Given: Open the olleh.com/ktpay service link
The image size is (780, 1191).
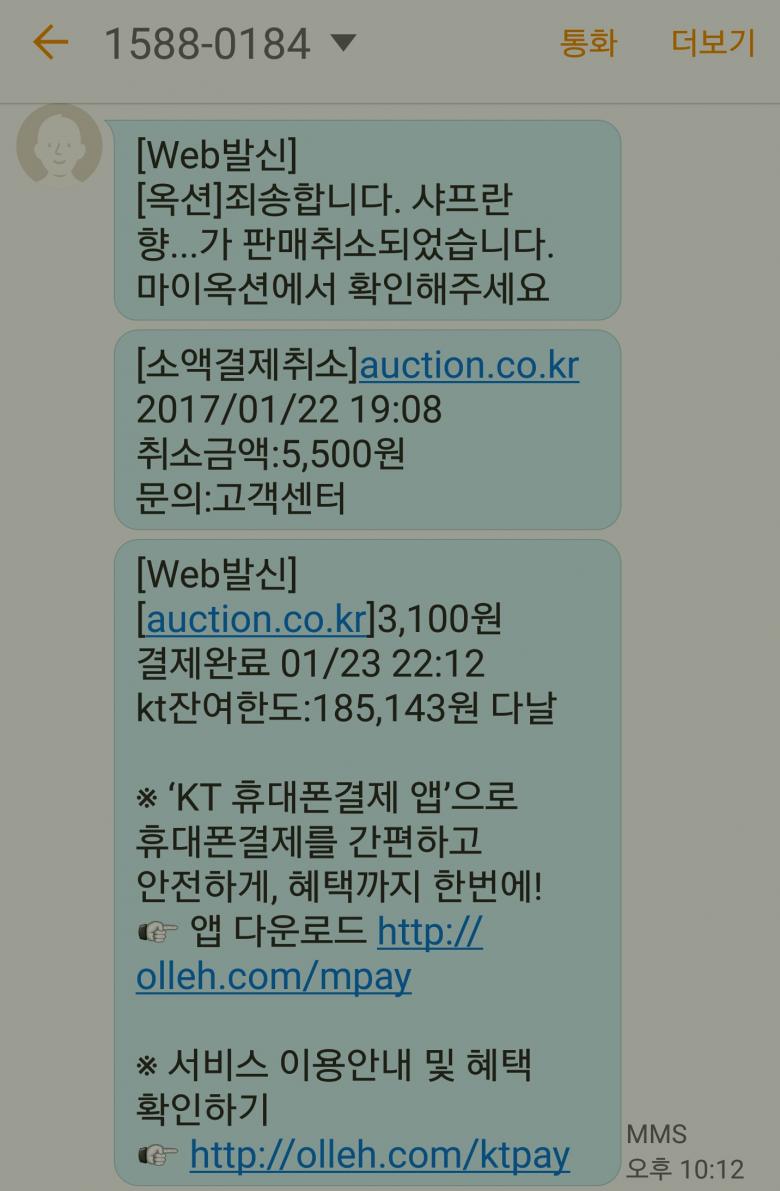Looking at the screenshot, I should [379, 1156].
